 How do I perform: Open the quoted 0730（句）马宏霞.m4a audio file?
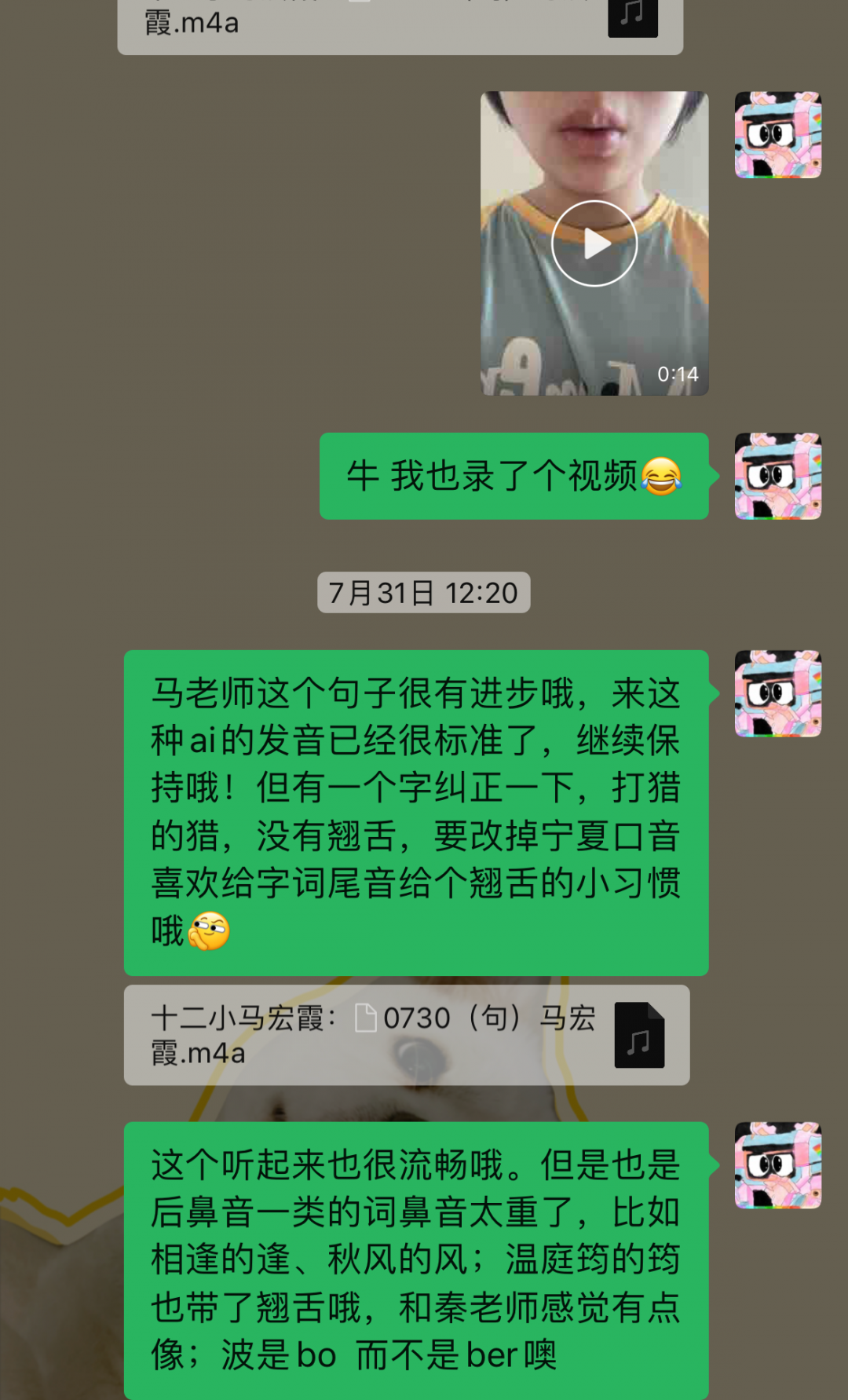pyautogui.click(x=406, y=1035)
